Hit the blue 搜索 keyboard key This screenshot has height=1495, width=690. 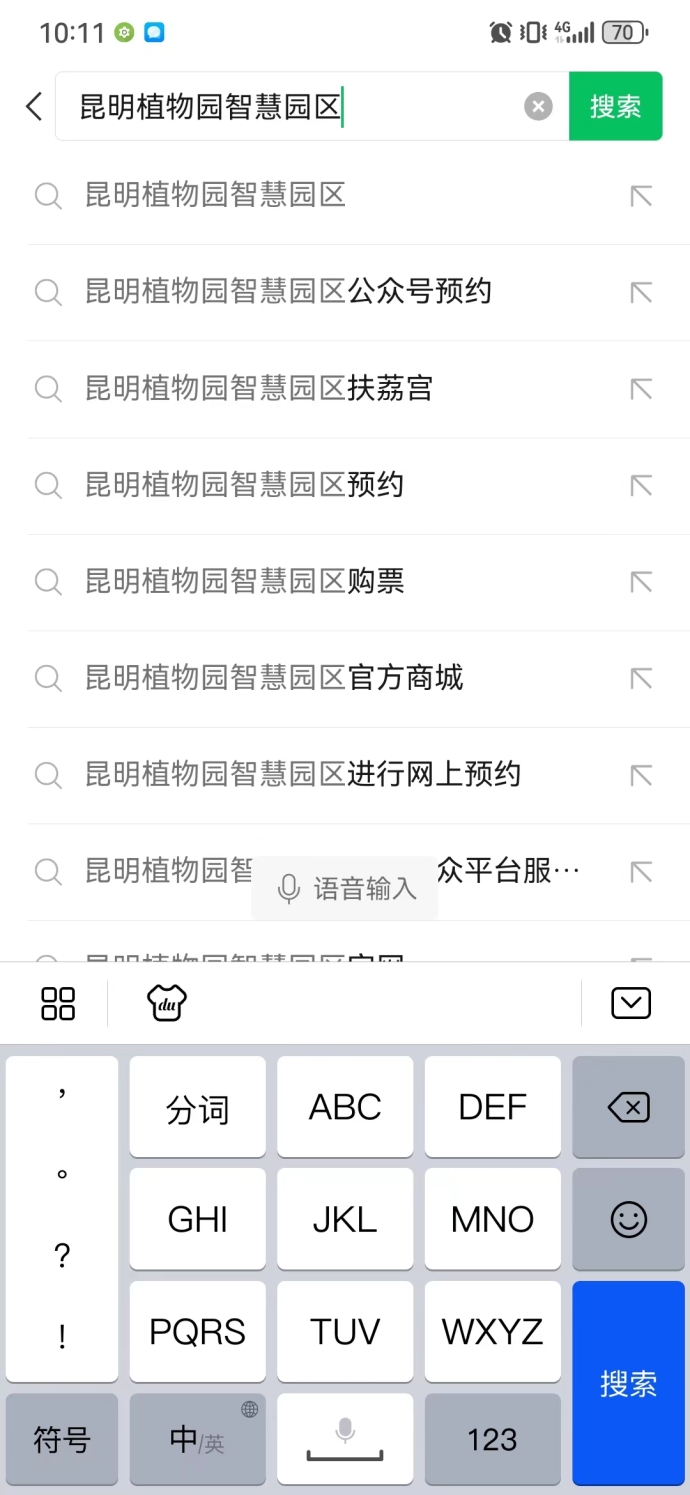(x=628, y=1383)
